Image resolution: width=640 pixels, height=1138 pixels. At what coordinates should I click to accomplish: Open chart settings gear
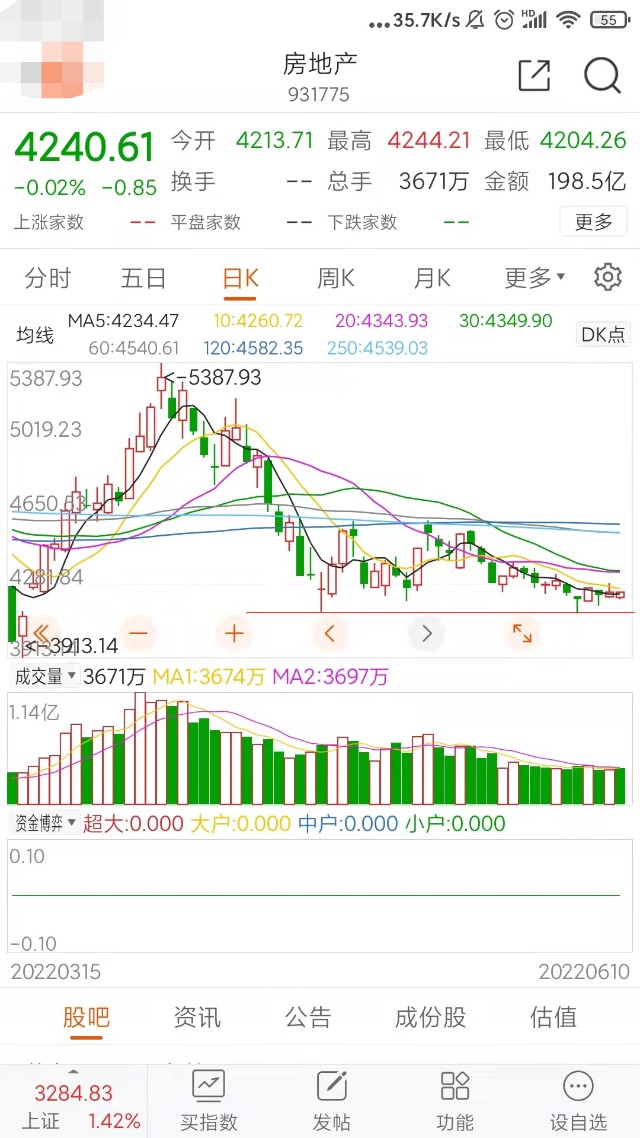[x=607, y=277]
